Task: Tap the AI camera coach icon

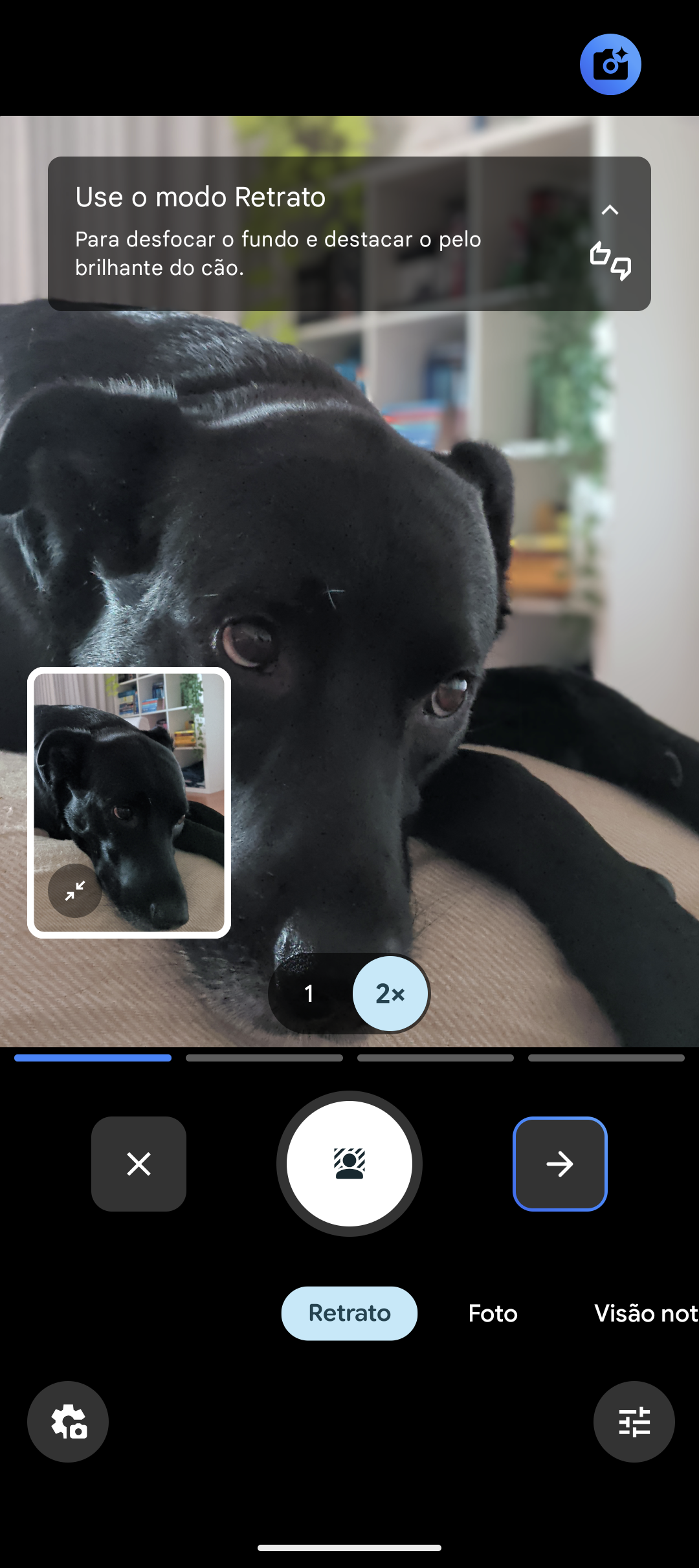Action: [610, 65]
